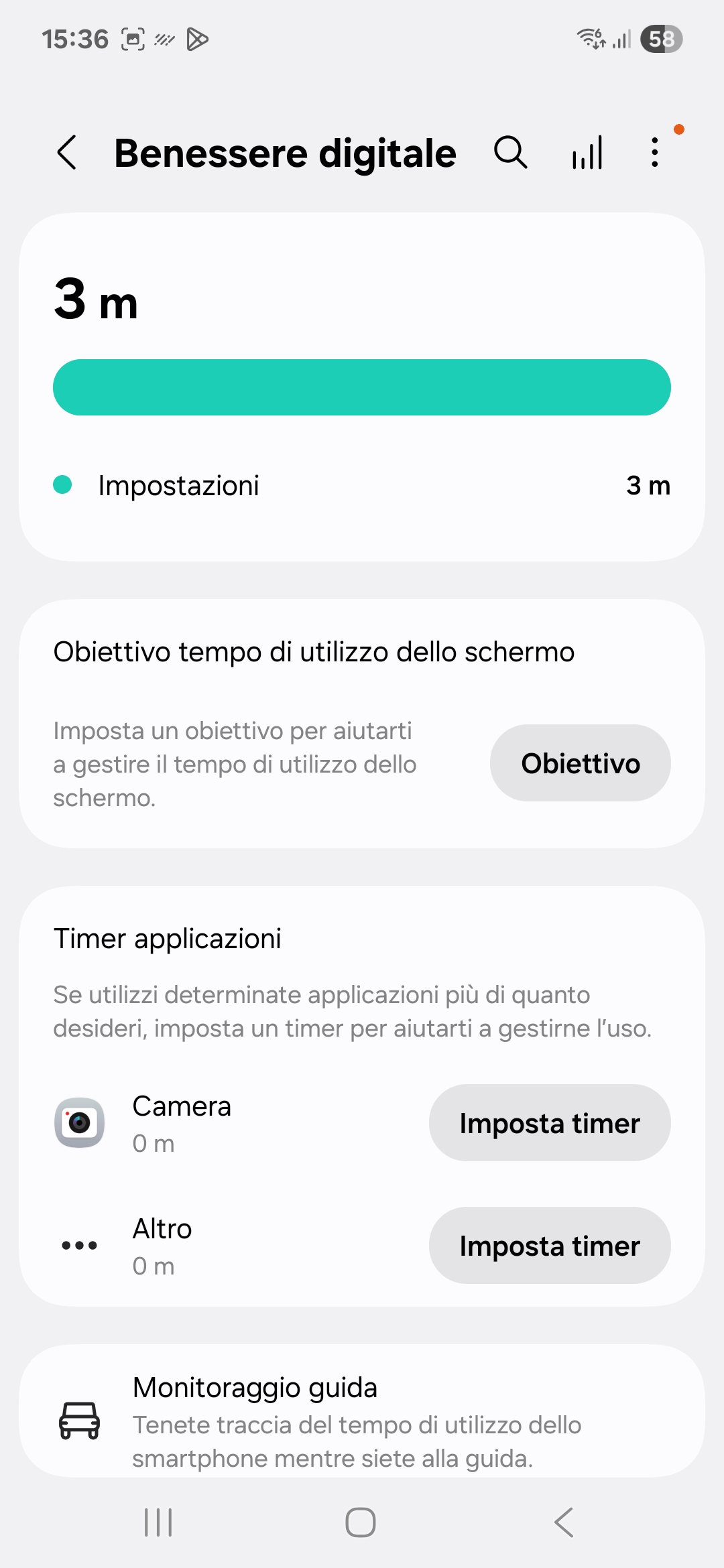Tap the Obiettivo button

point(580,763)
